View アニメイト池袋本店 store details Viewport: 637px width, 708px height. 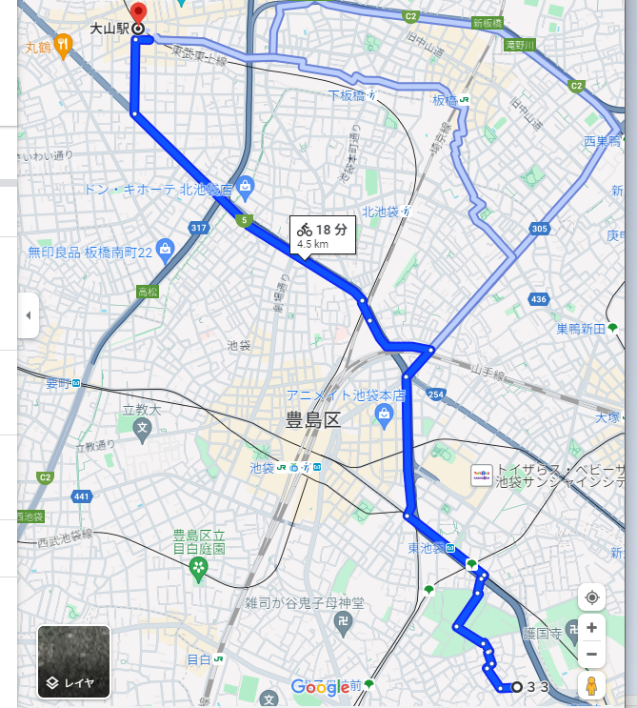pyautogui.click(x=385, y=412)
